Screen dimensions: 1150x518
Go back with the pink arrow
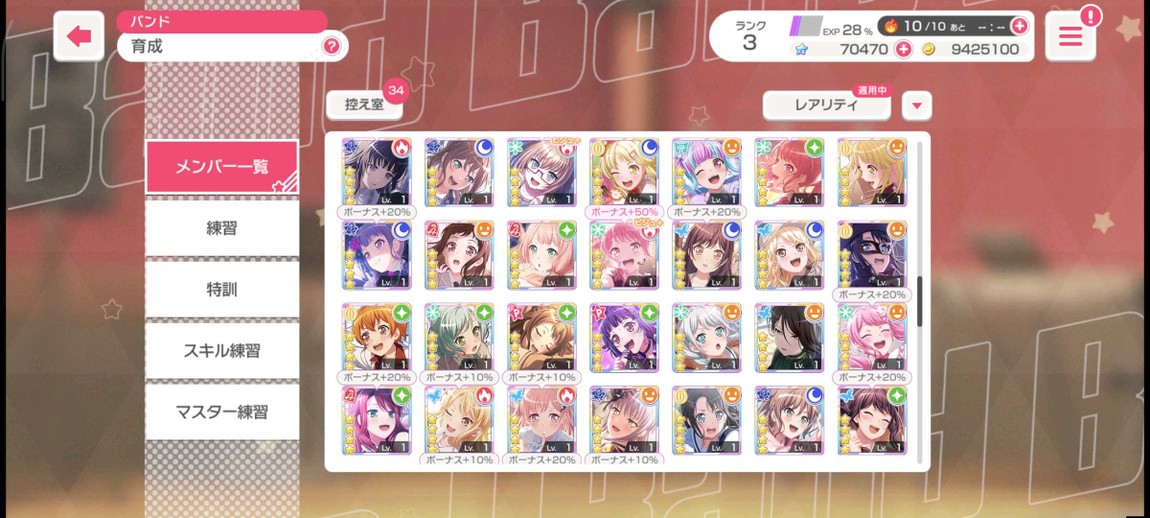tap(78, 36)
